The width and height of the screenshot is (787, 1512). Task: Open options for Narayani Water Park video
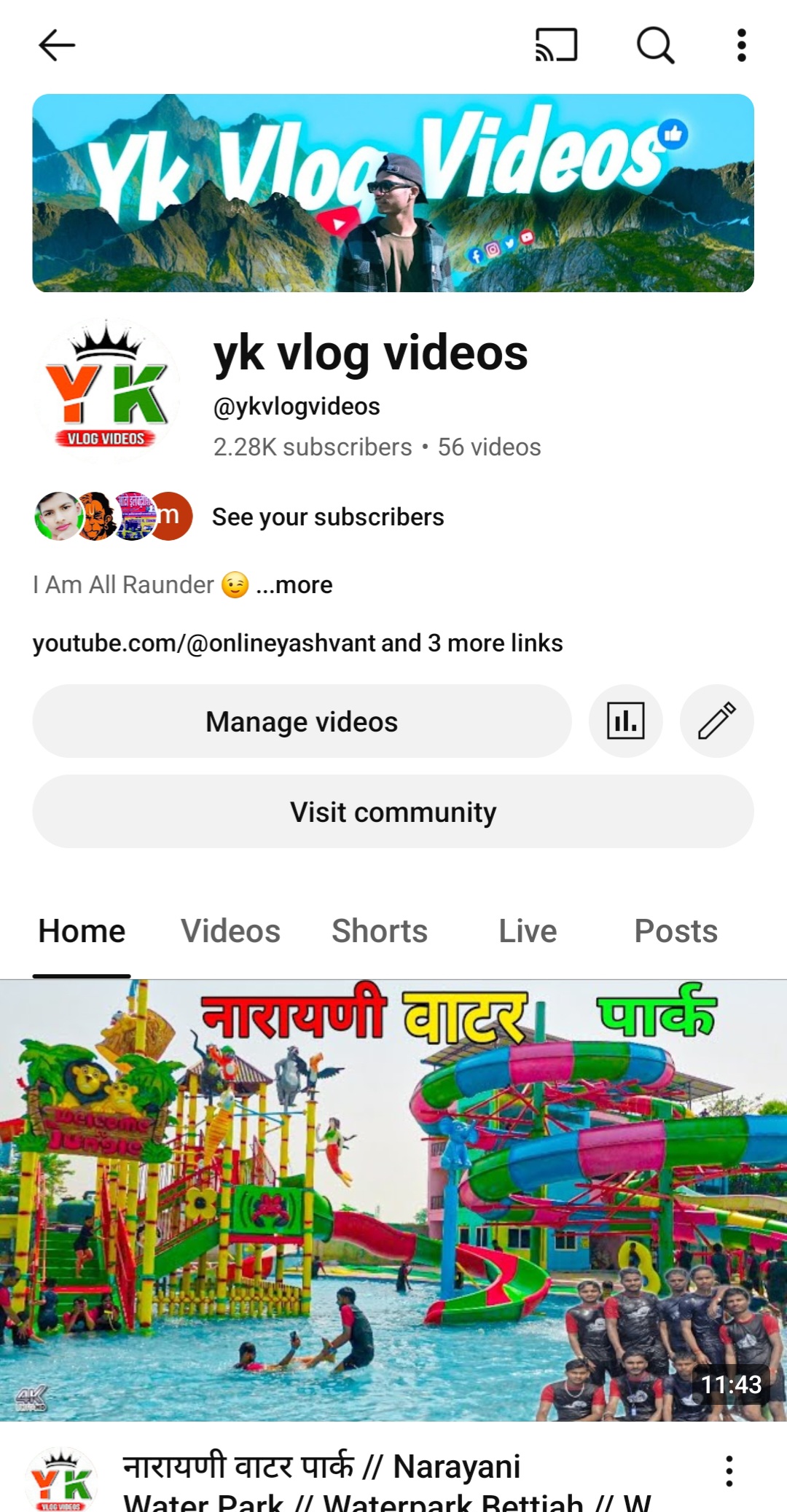click(729, 1471)
